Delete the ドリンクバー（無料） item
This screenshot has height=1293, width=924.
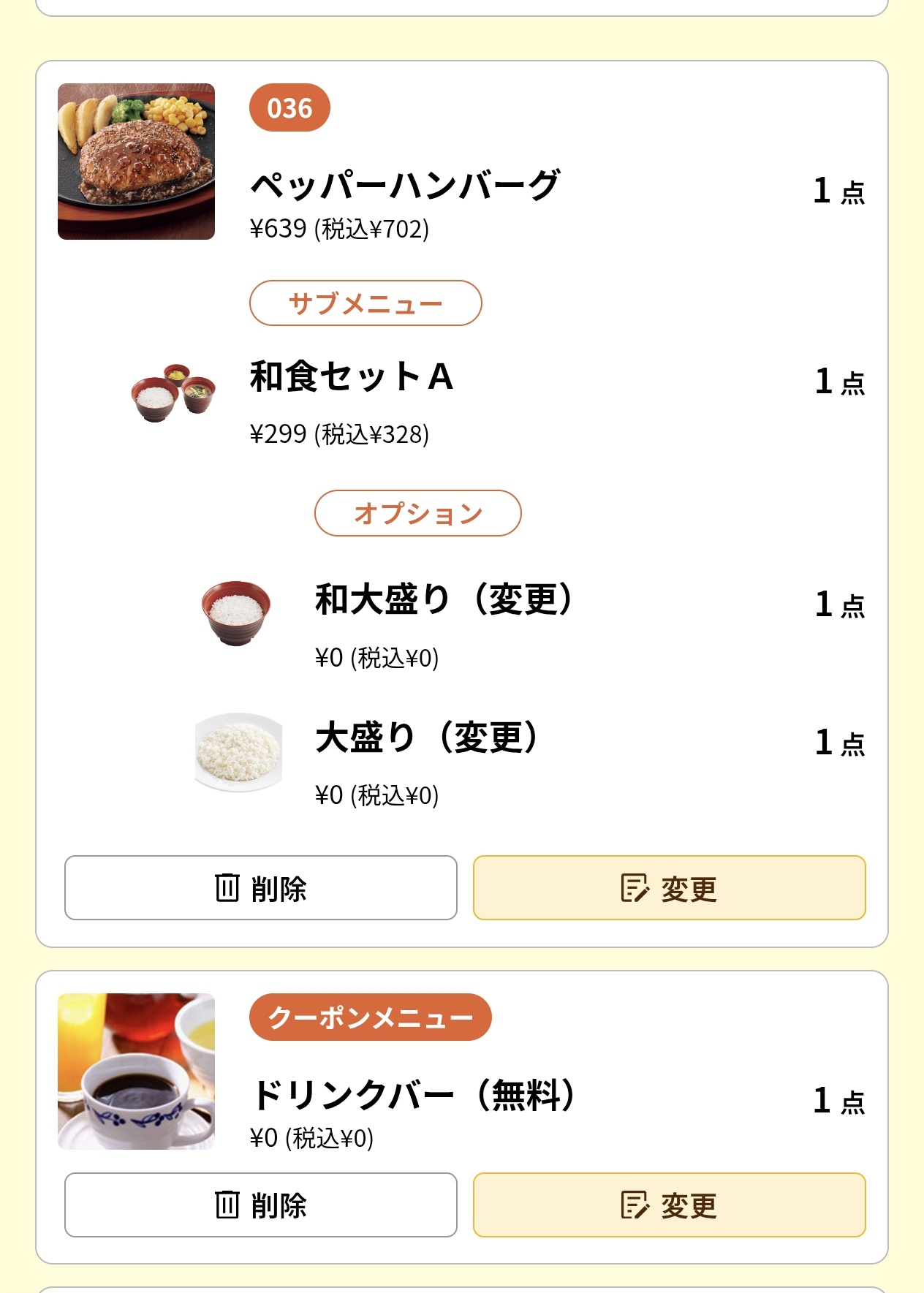(260, 1205)
